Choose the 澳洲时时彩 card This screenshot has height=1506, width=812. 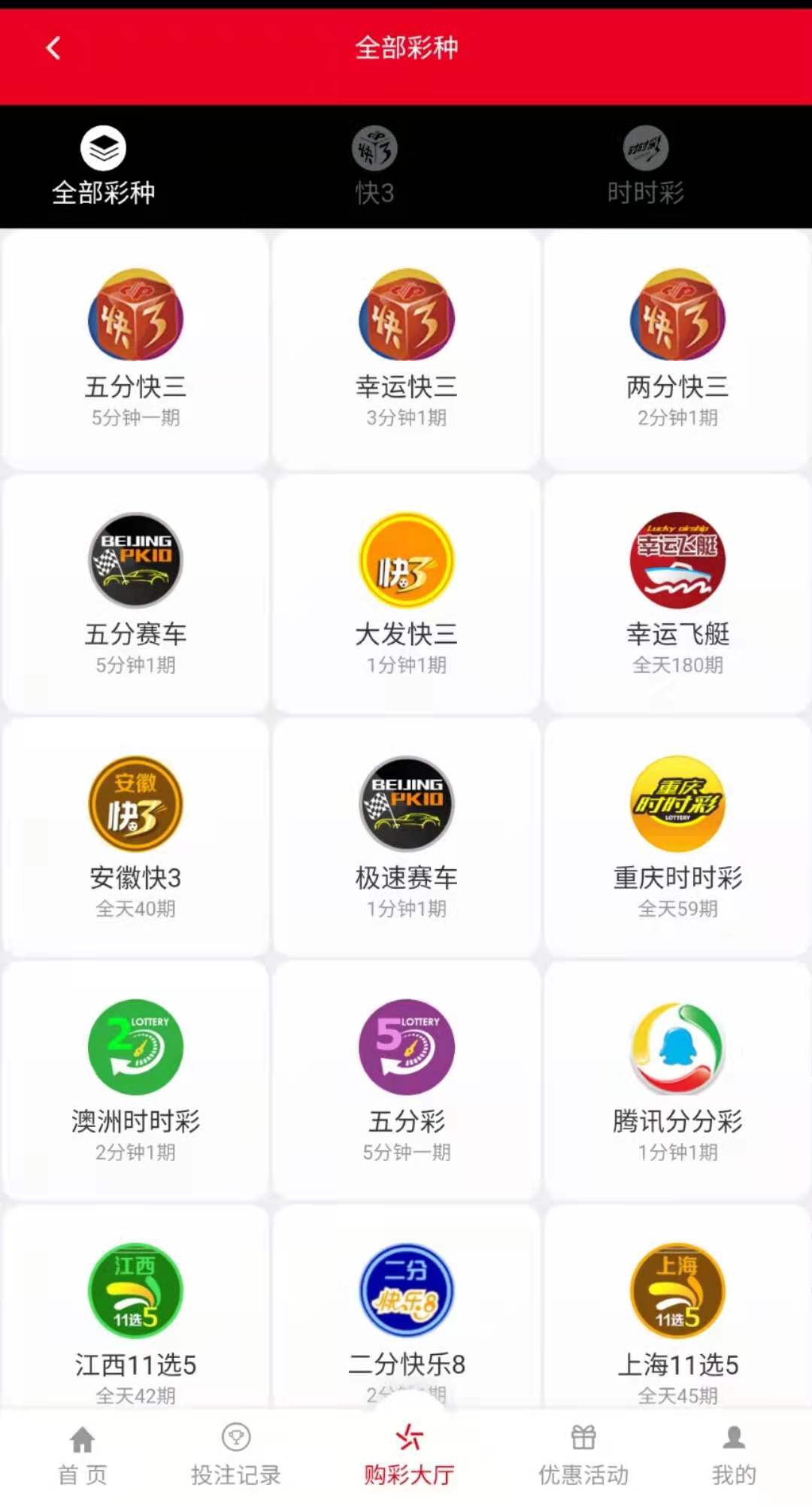coord(135,1080)
